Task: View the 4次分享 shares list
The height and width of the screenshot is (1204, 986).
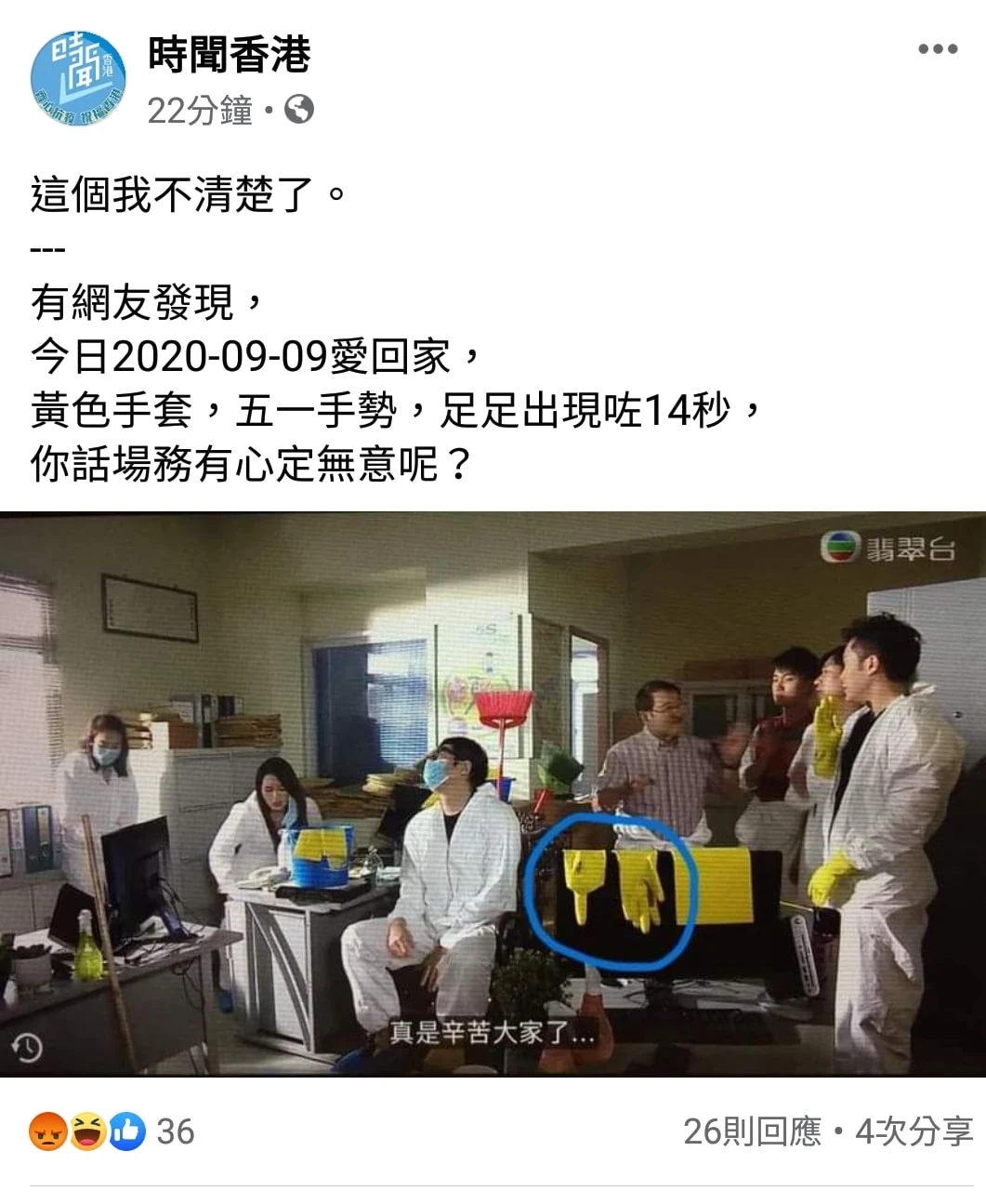Action: click(x=914, y=1131)
